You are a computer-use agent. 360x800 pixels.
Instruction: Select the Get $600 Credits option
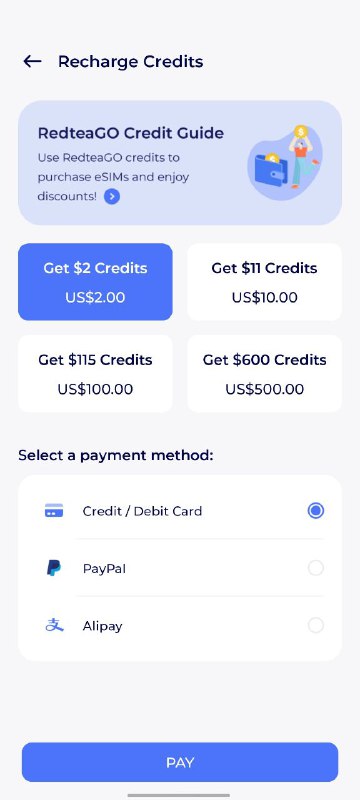[x=264, y=373]
